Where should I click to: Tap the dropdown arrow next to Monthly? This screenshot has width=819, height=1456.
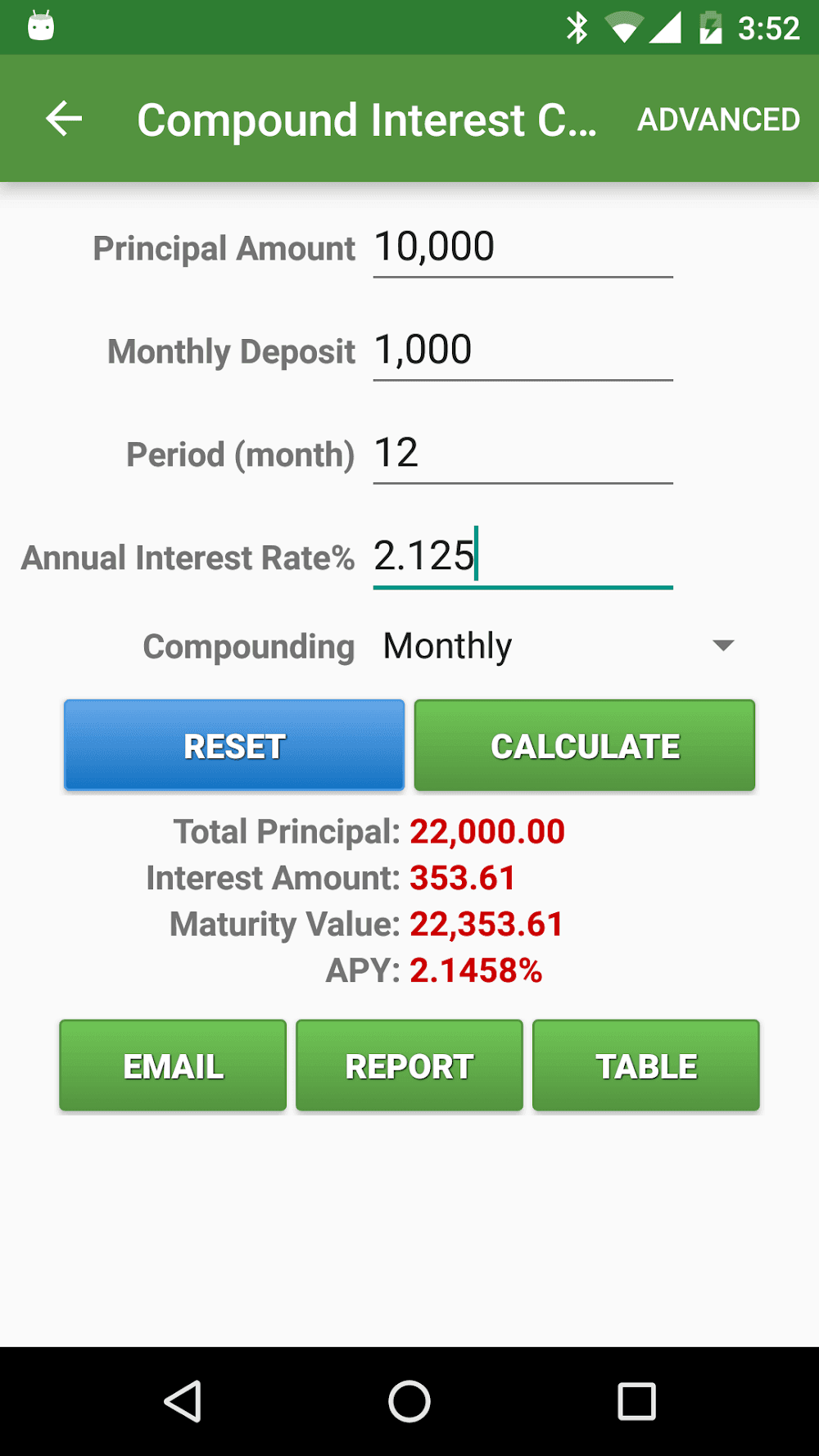724,646
